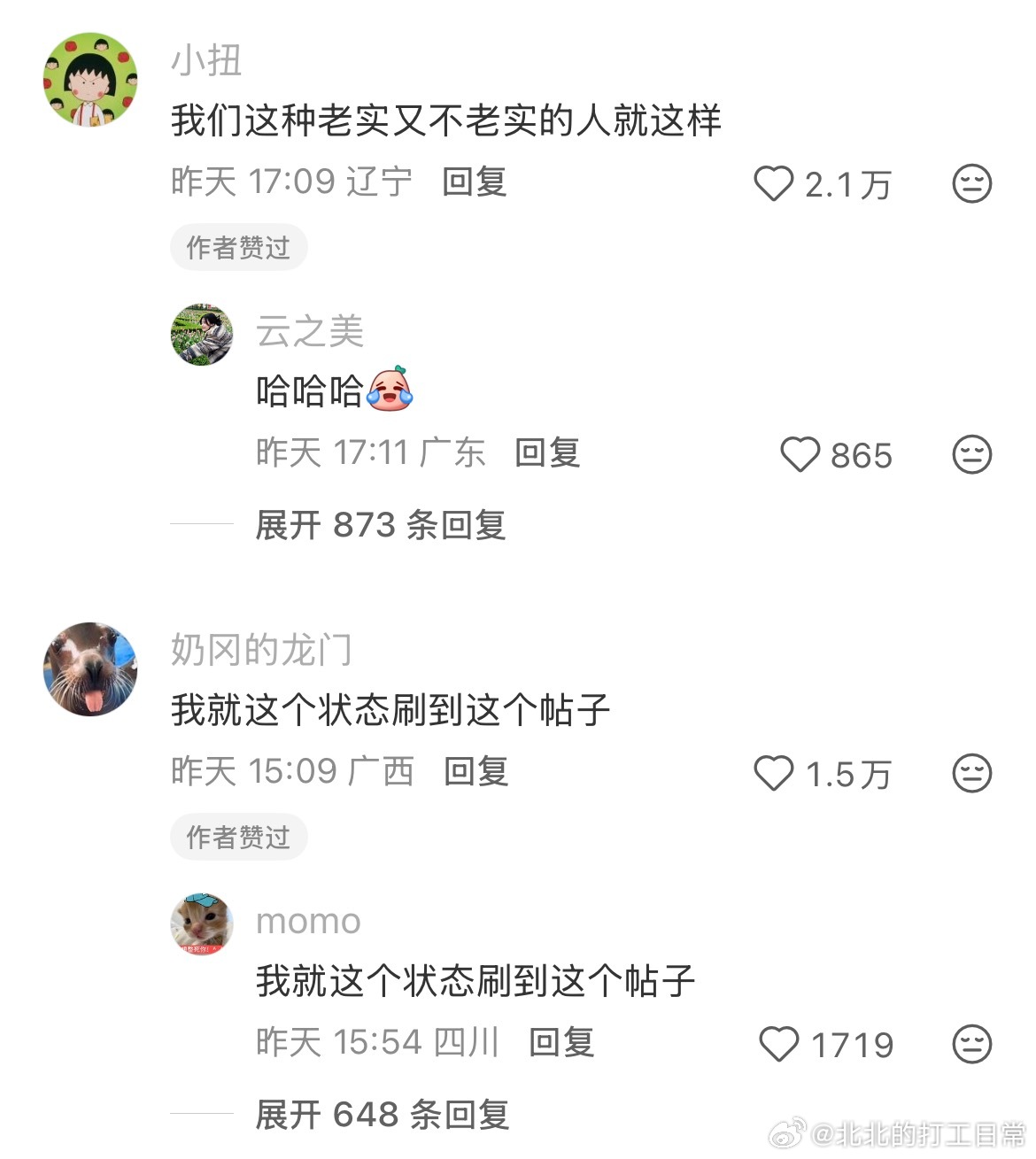
Task: Reply to 小扭's comment
Action: pyautogui.click(x=473, y=183)
